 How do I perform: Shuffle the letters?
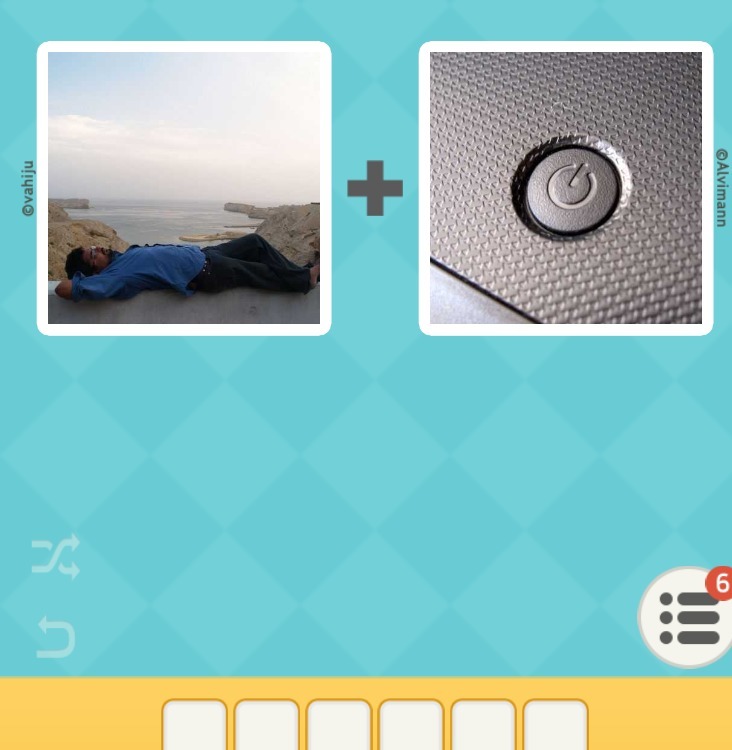click(x=55, y=557)
